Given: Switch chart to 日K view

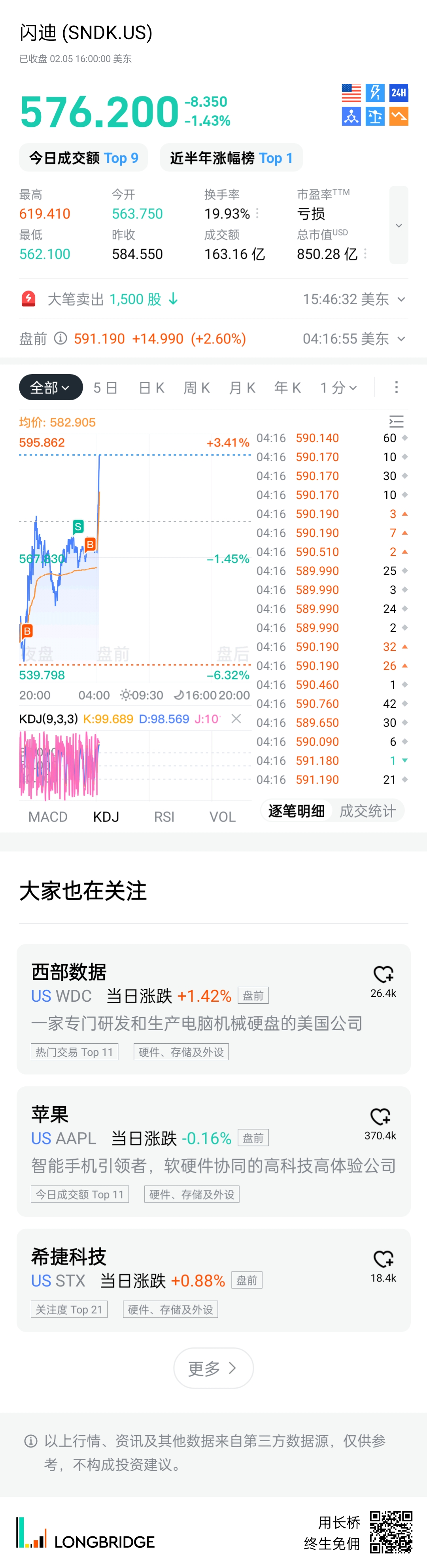Looking at the screenshot, I should [151, 388].
